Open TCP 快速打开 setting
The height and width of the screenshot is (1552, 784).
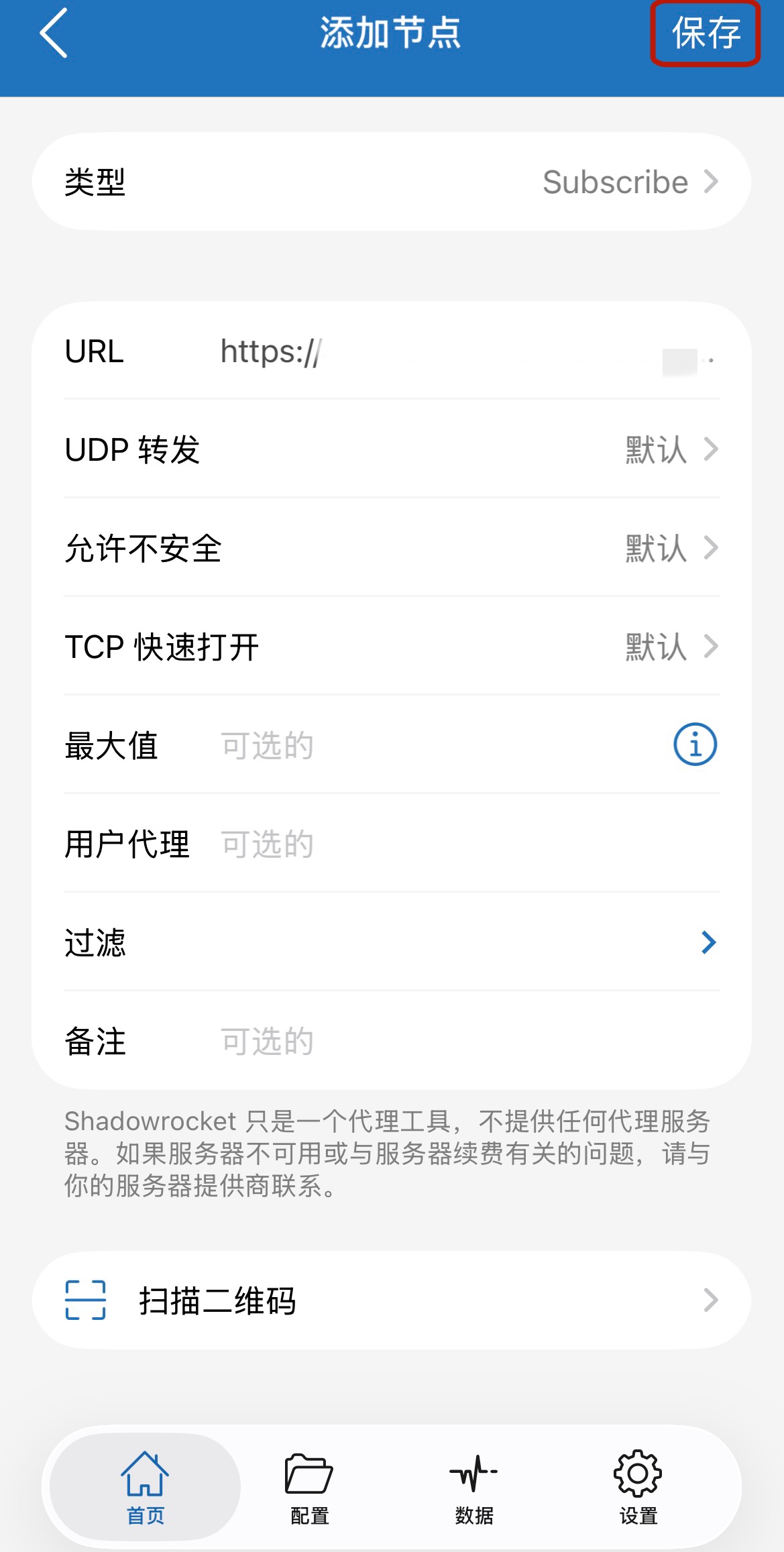click(x=392, y=647)
